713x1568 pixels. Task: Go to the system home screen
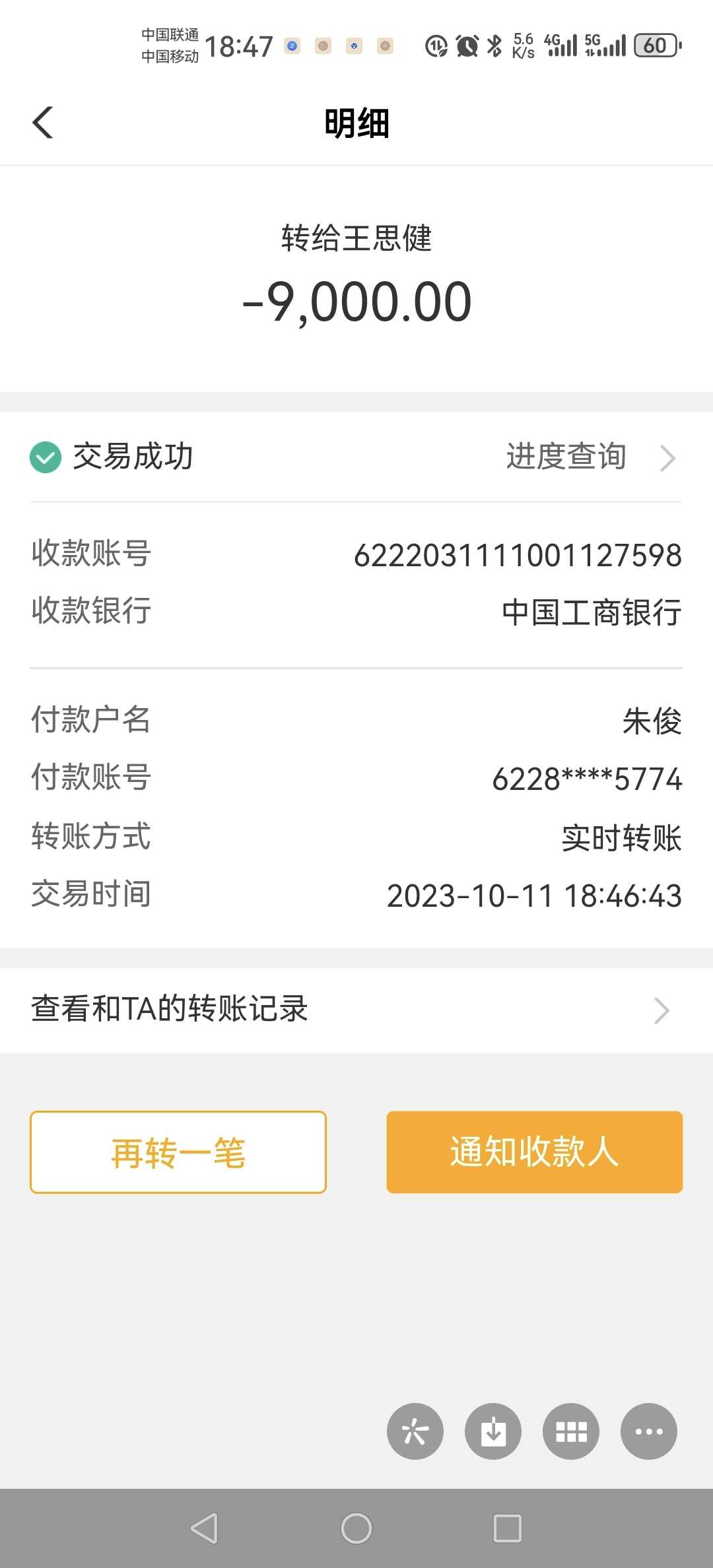pyautogui.click(x=356, y=1528)
